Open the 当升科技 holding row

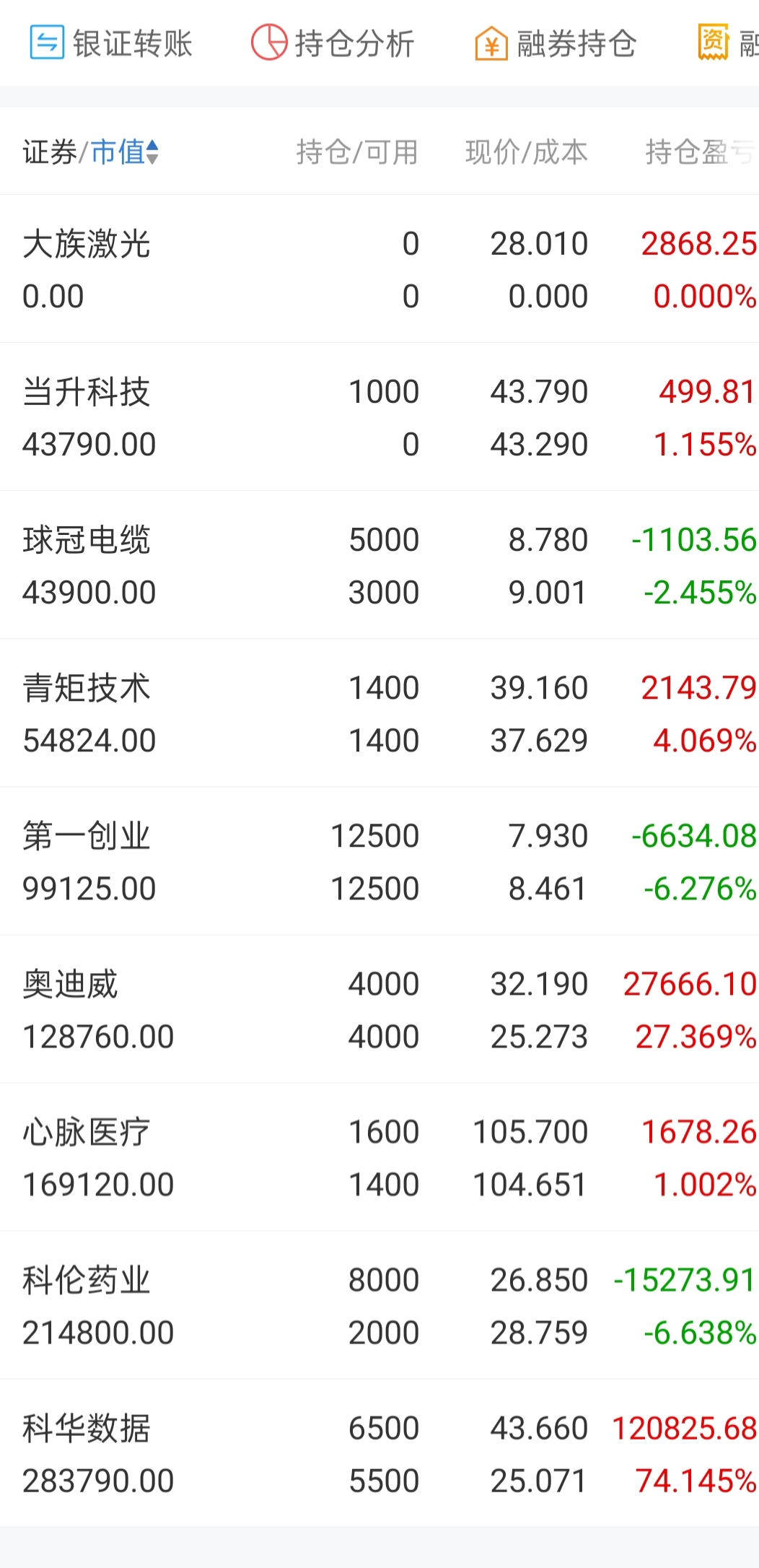pos(379,417)
